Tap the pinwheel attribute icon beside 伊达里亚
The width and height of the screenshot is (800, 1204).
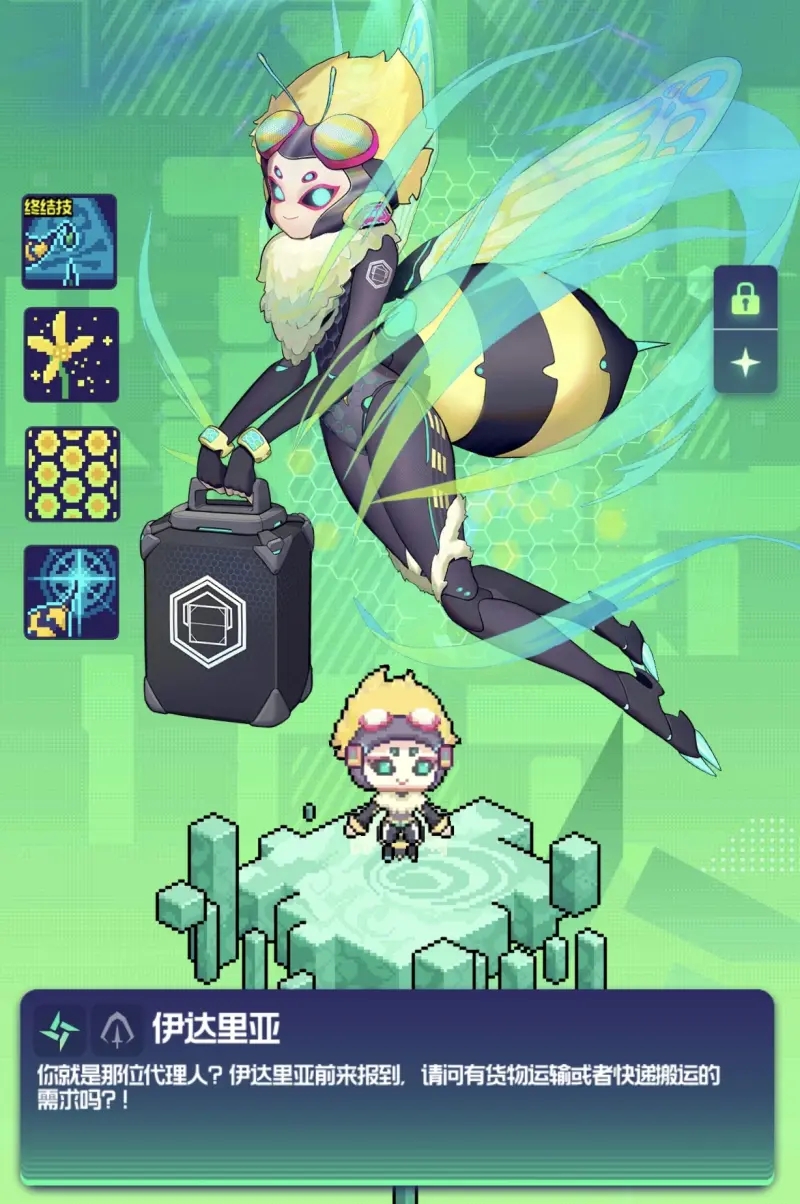pyautogui.click(x=60, y=1030)
